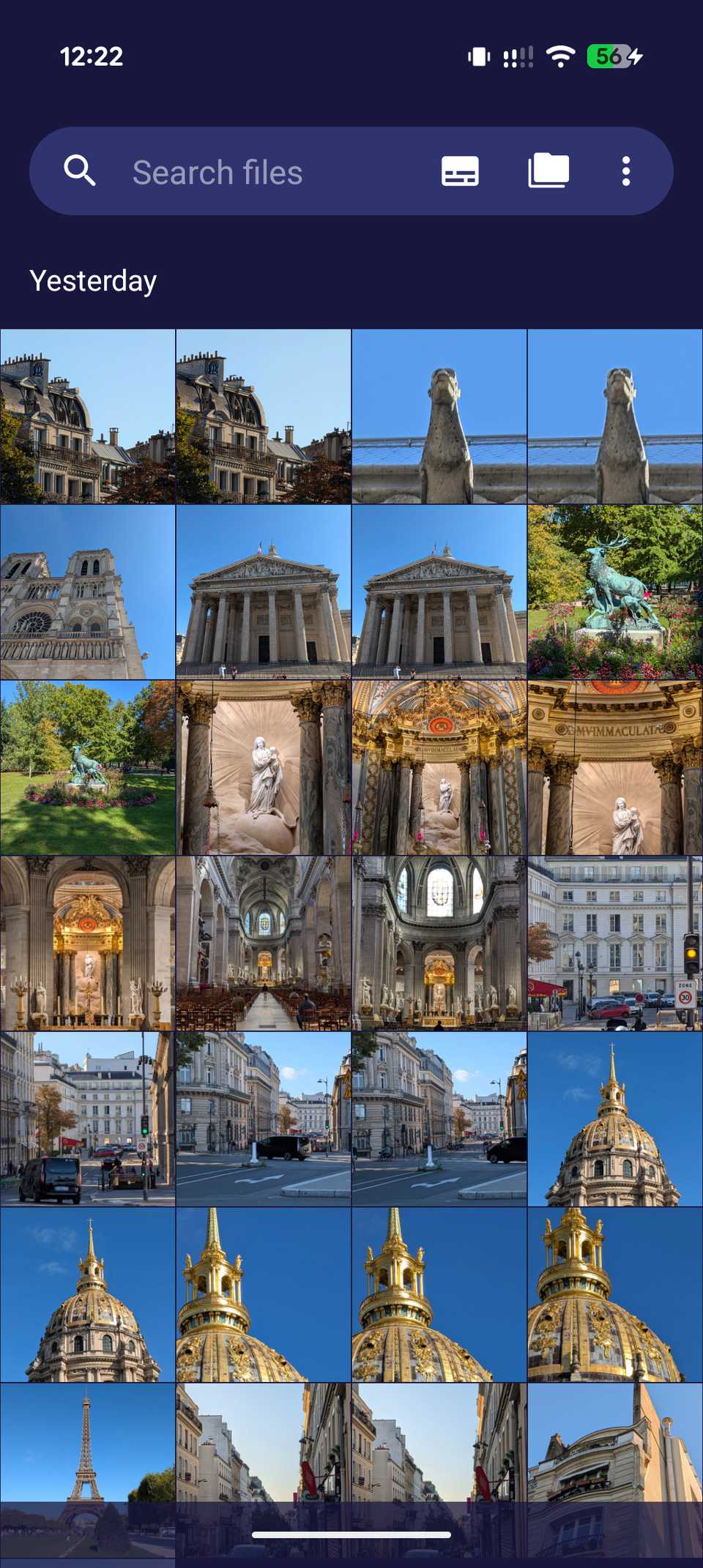
Task: Open the three-dot overflow menu
Action: click(626, 171)
